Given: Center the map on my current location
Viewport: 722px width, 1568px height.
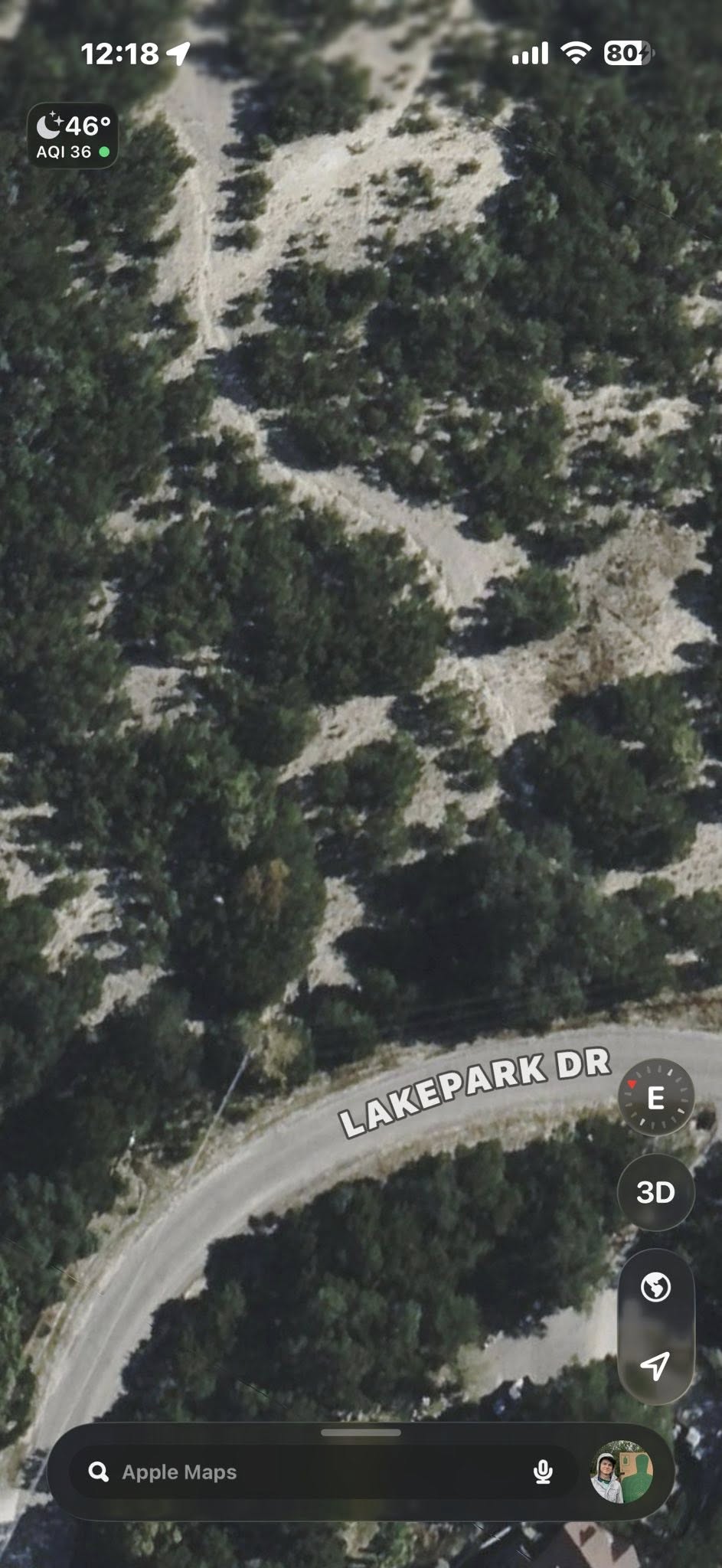Looking at the screenshot, I should click(x=655, y=1365).
